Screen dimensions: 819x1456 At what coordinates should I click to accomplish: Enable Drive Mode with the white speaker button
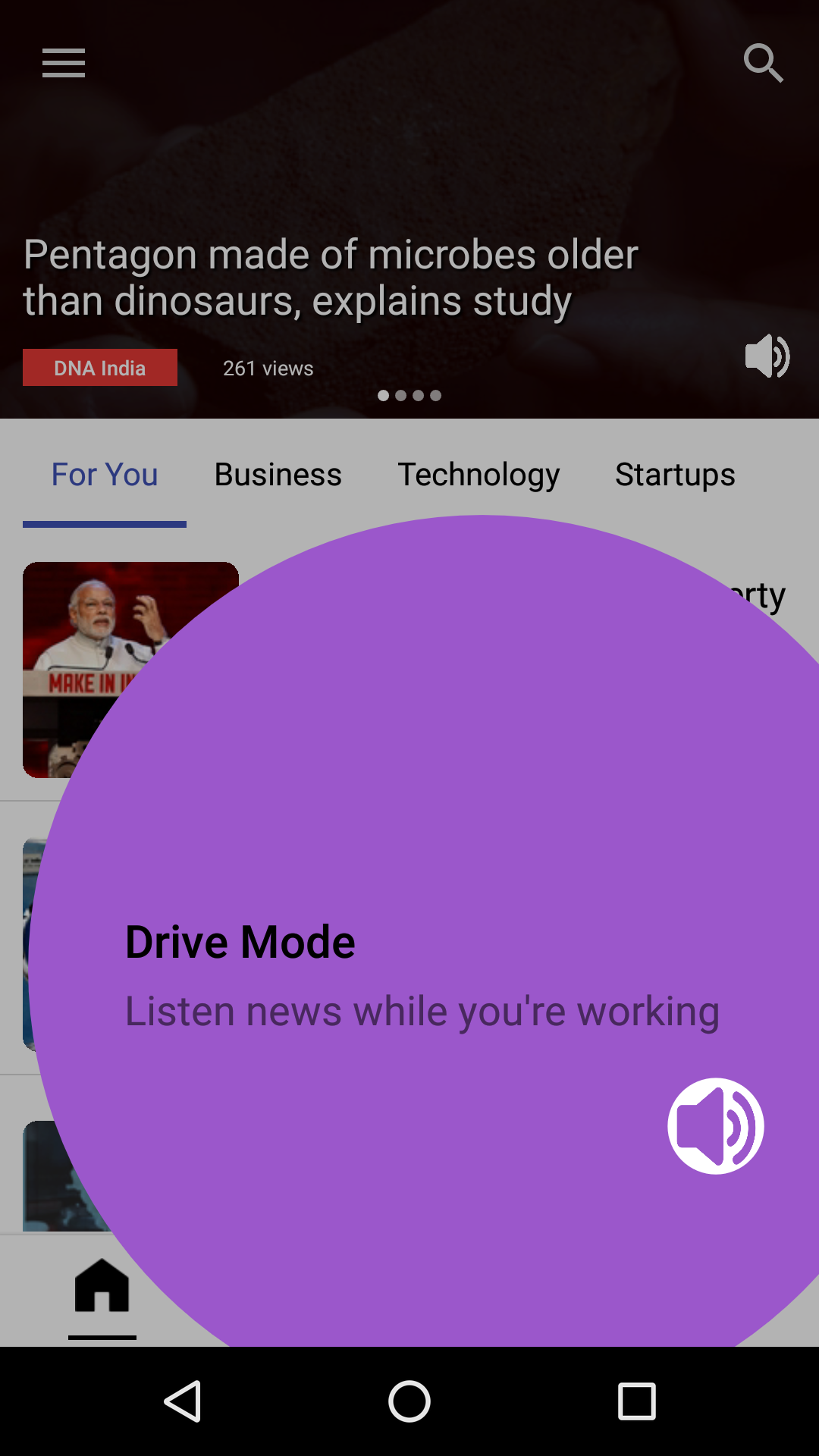715,1126
